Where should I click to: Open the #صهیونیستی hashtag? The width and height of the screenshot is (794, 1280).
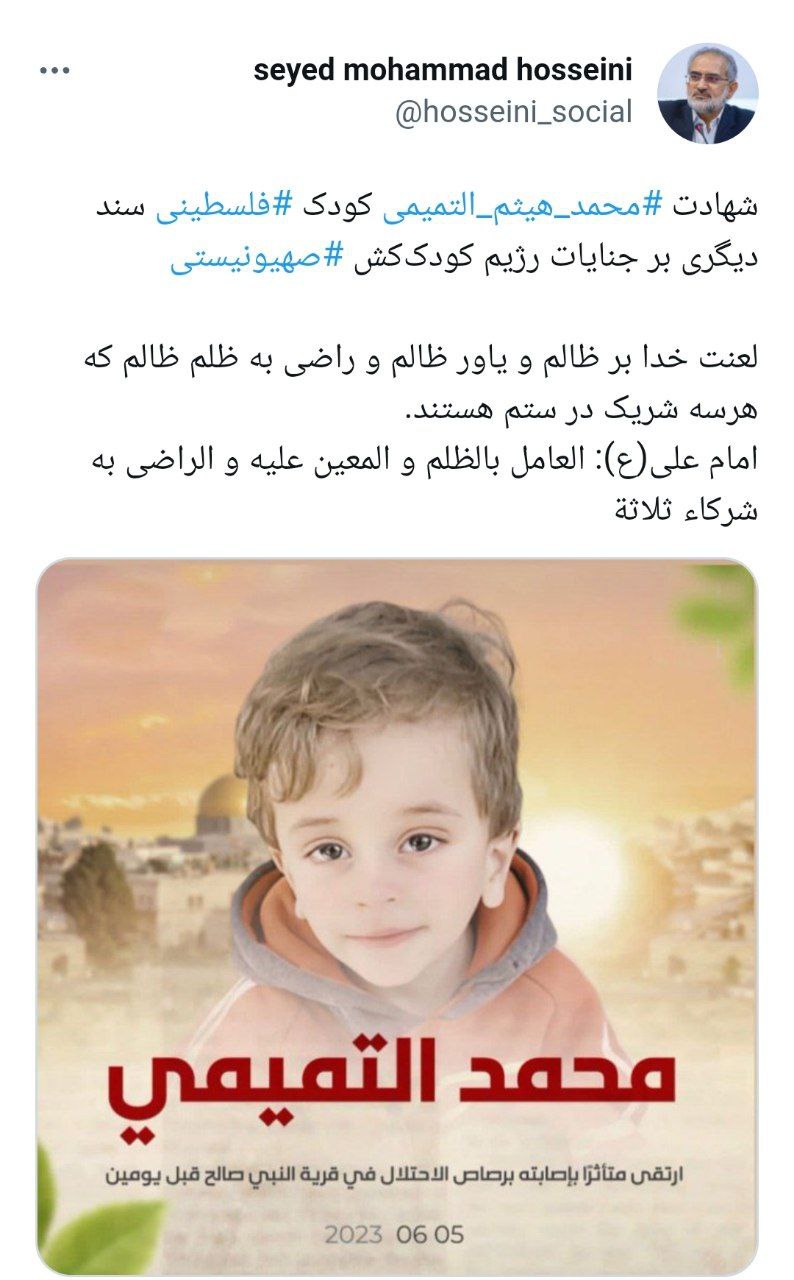[257, 257]
